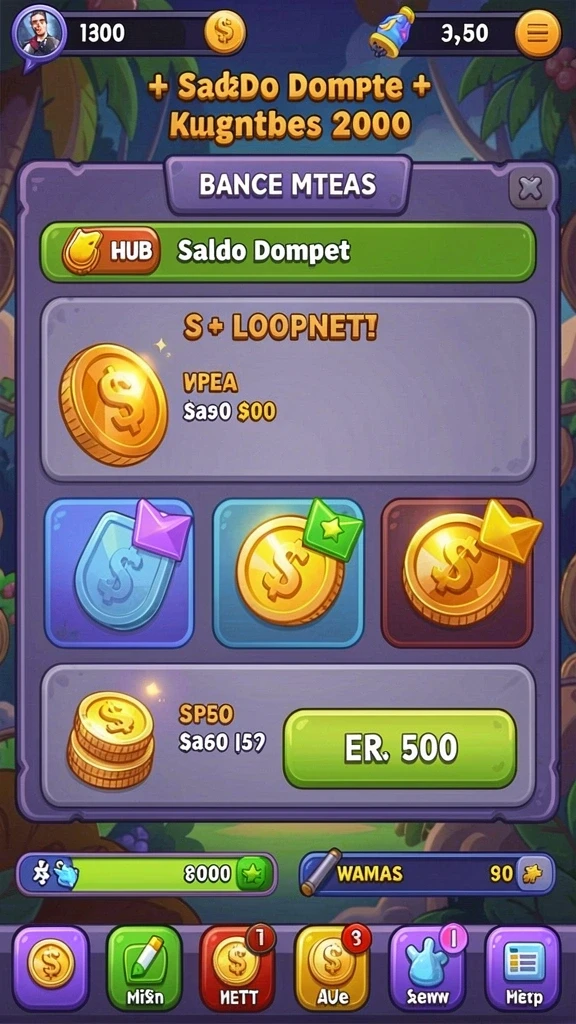The height and width of the screenshot is (1024, 576).
Task: Close the Bance Mteas dialog
Action: click(530, 189)
